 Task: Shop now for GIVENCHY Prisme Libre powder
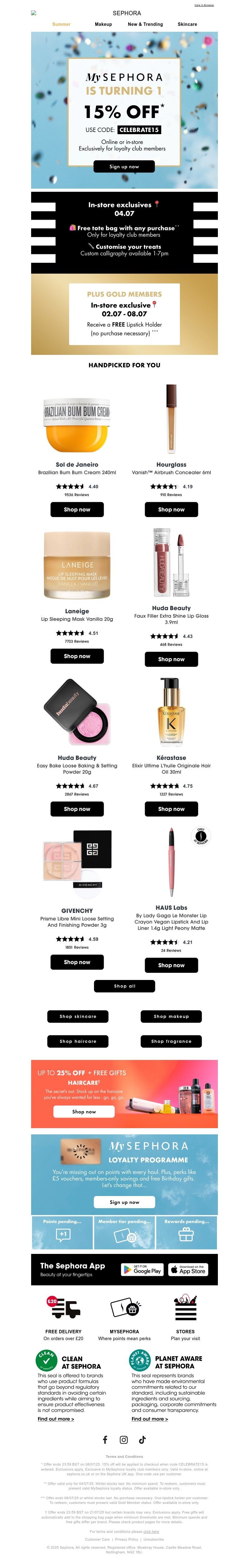point(77,962)
